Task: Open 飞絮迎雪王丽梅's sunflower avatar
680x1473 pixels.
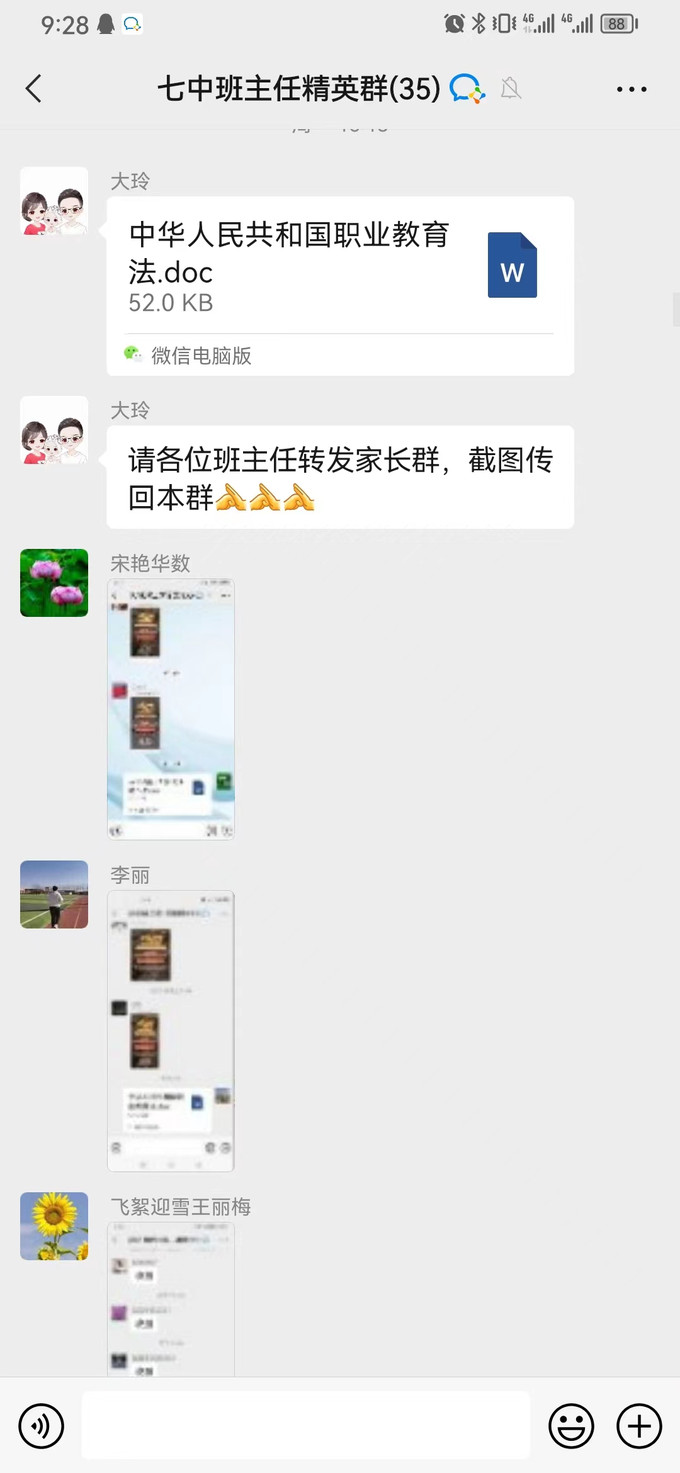Action: pos(54,1226)
